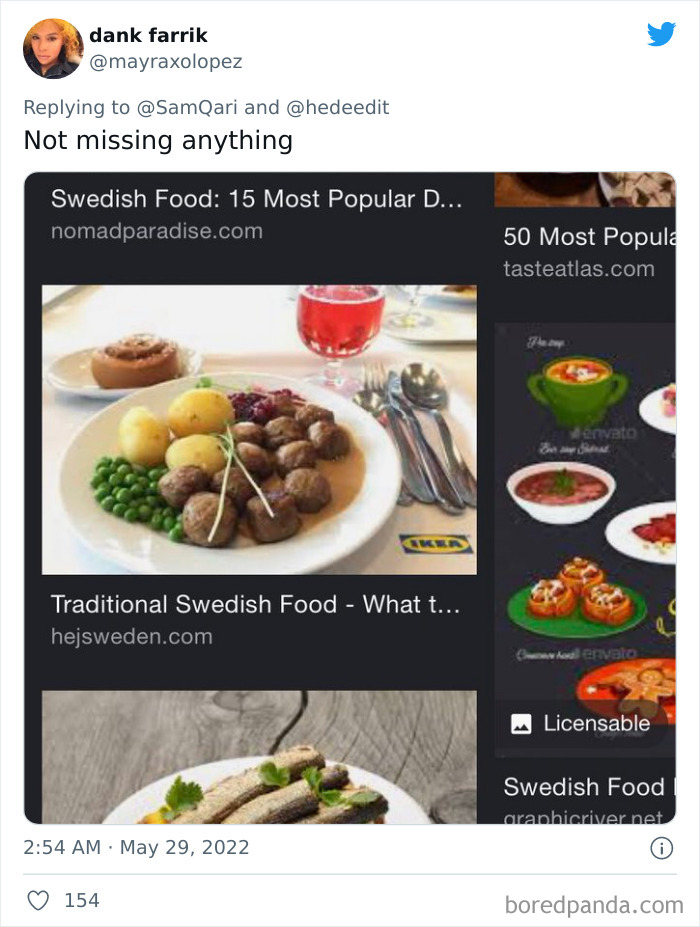Image resolution: width=700 pixels, height=927 pixels.
Task: Open dank farrik's profile picture
Action: (53, 48)
